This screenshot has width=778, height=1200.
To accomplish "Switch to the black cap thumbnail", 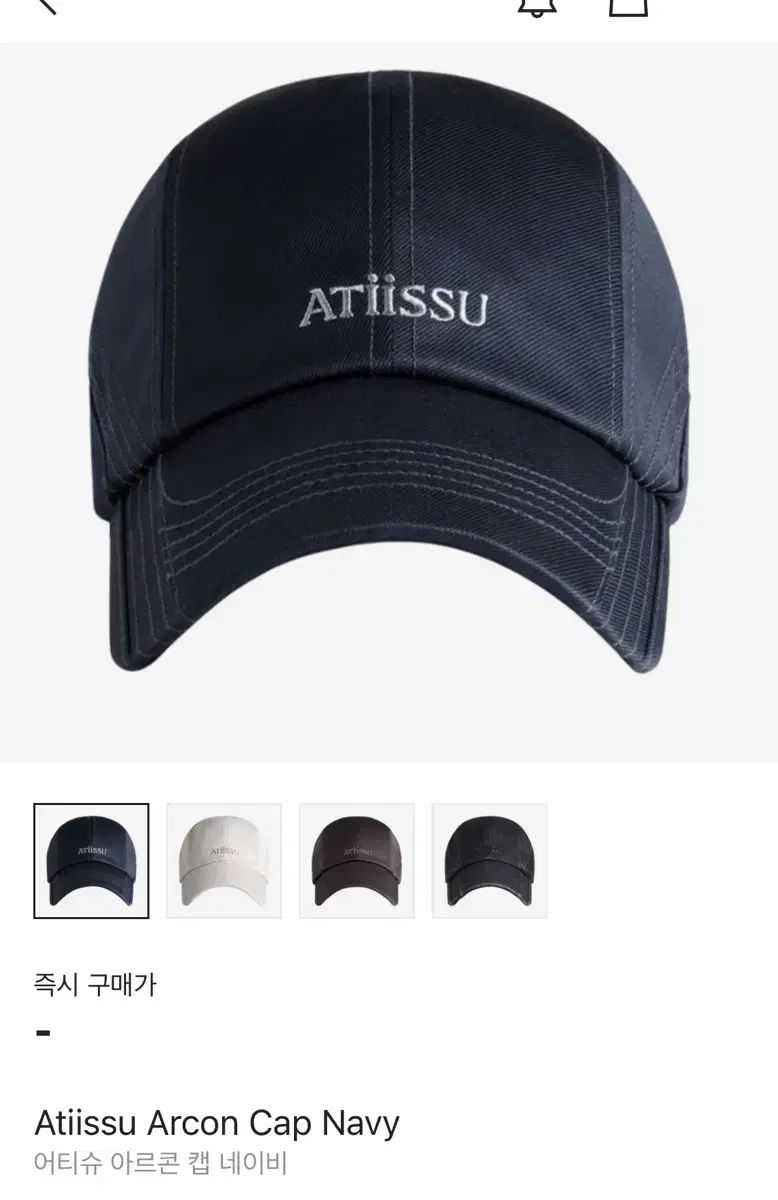I will 490,860.
